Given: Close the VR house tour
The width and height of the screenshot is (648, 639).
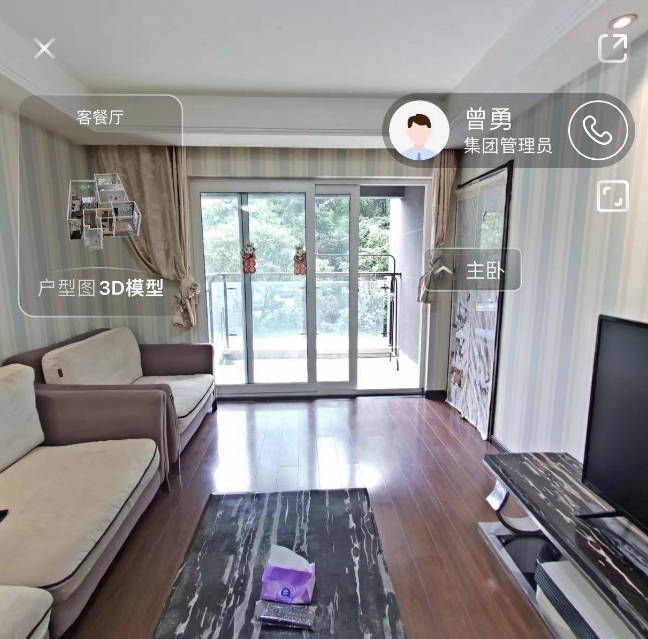Looking at the screenshot, I should (44, 48).
